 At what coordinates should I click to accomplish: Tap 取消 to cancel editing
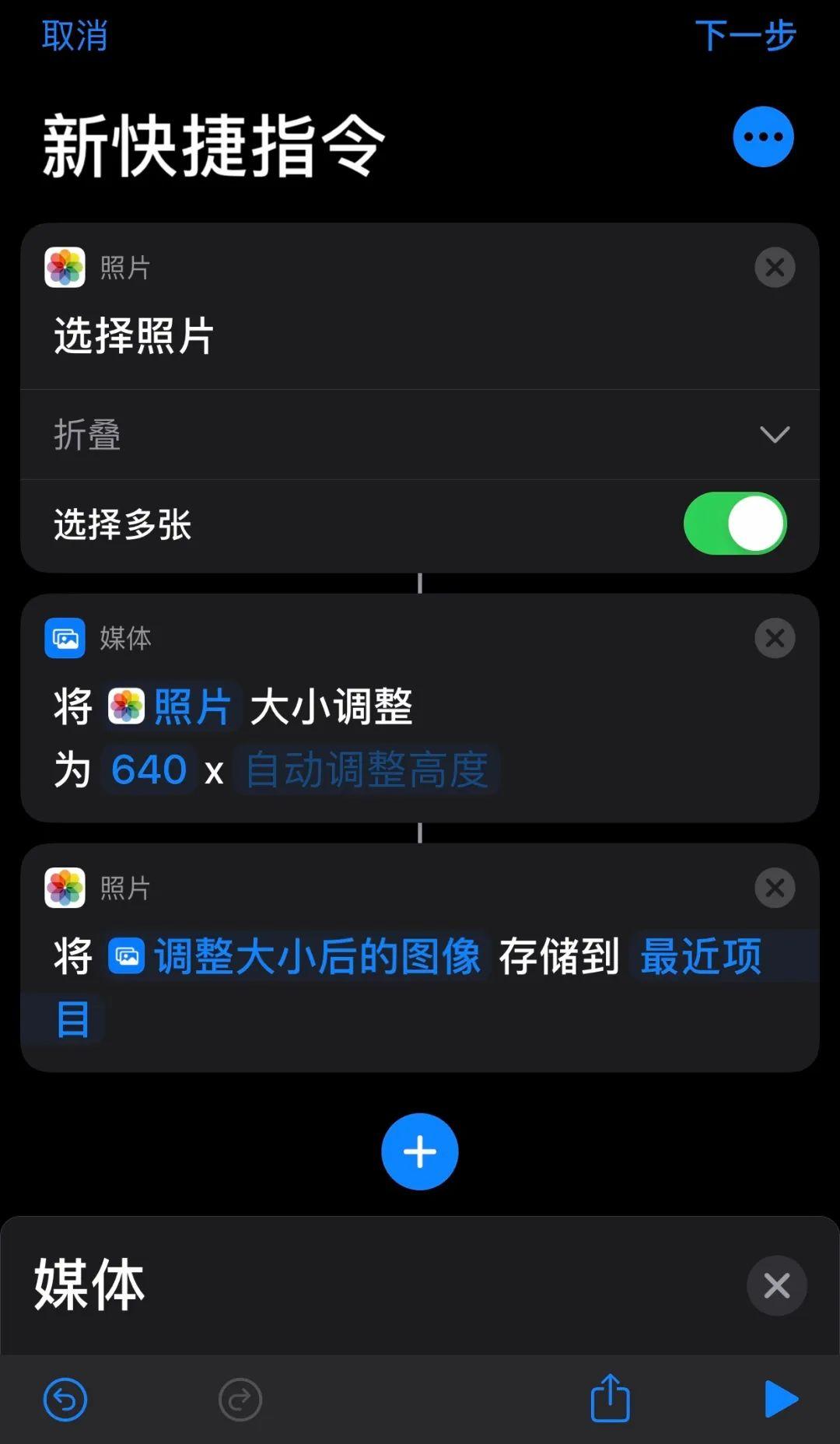point(74,36)
